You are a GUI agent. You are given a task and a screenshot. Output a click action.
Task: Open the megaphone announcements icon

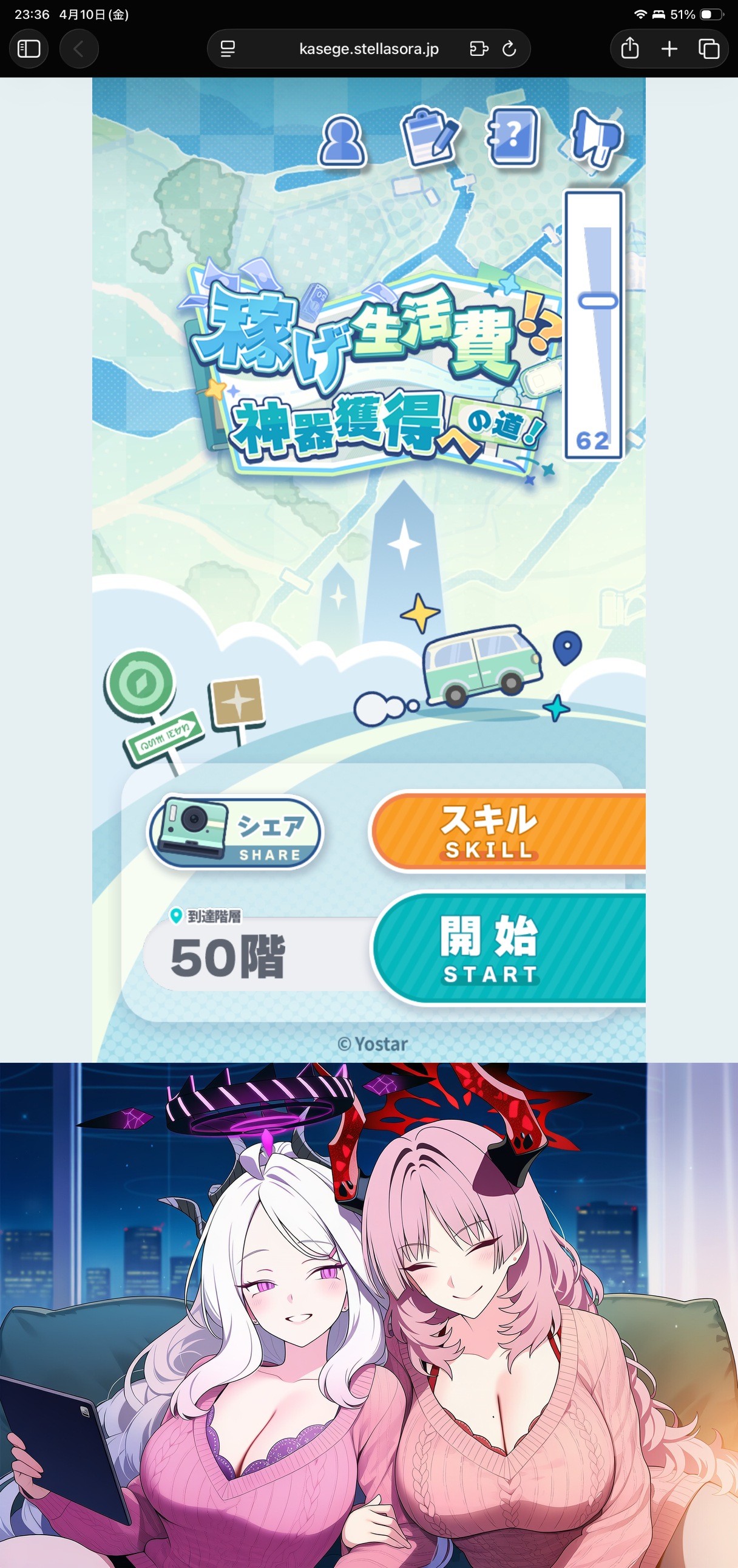pos(597,139)
